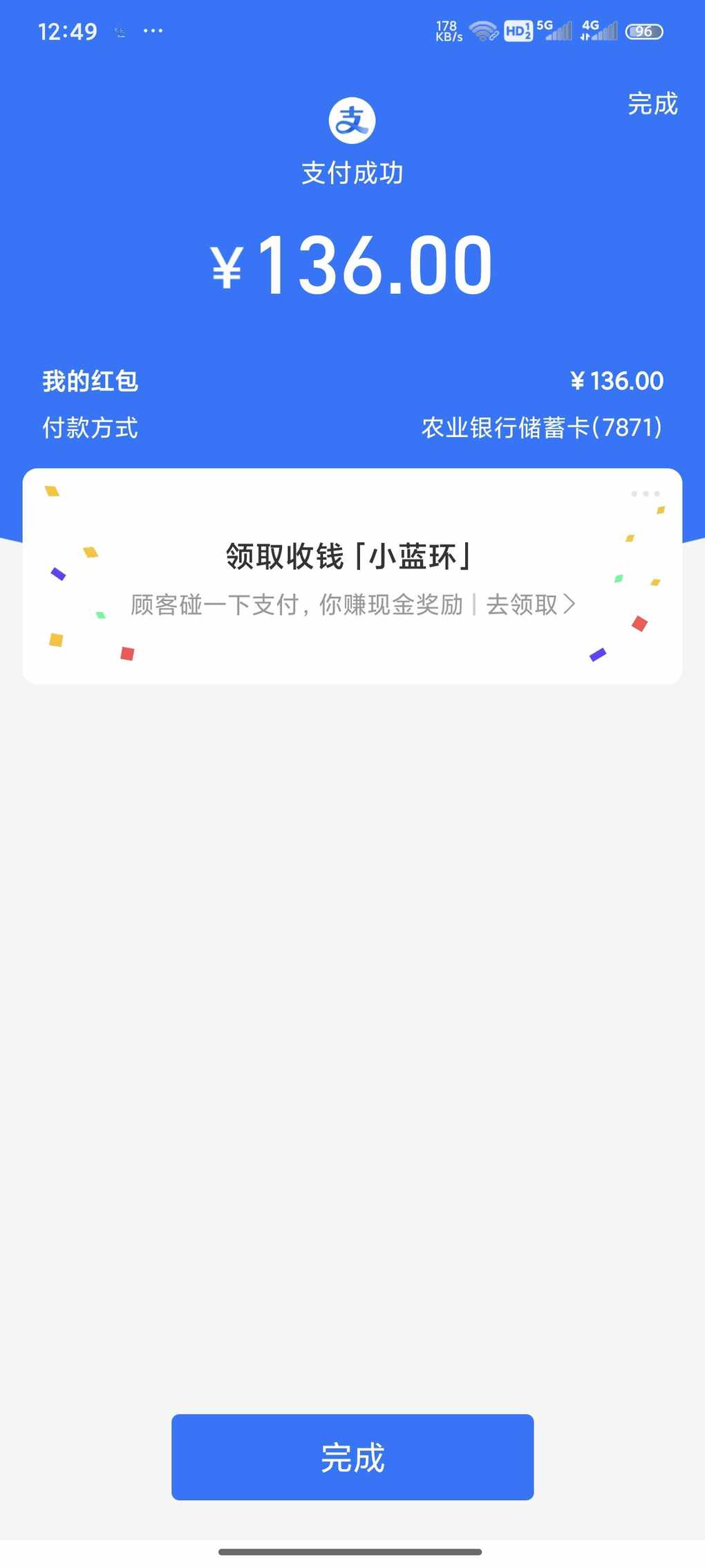This screenshot has height=1568, width=705.
Task: Tap 完成 in the top right corner
Action: click(652, 104)
